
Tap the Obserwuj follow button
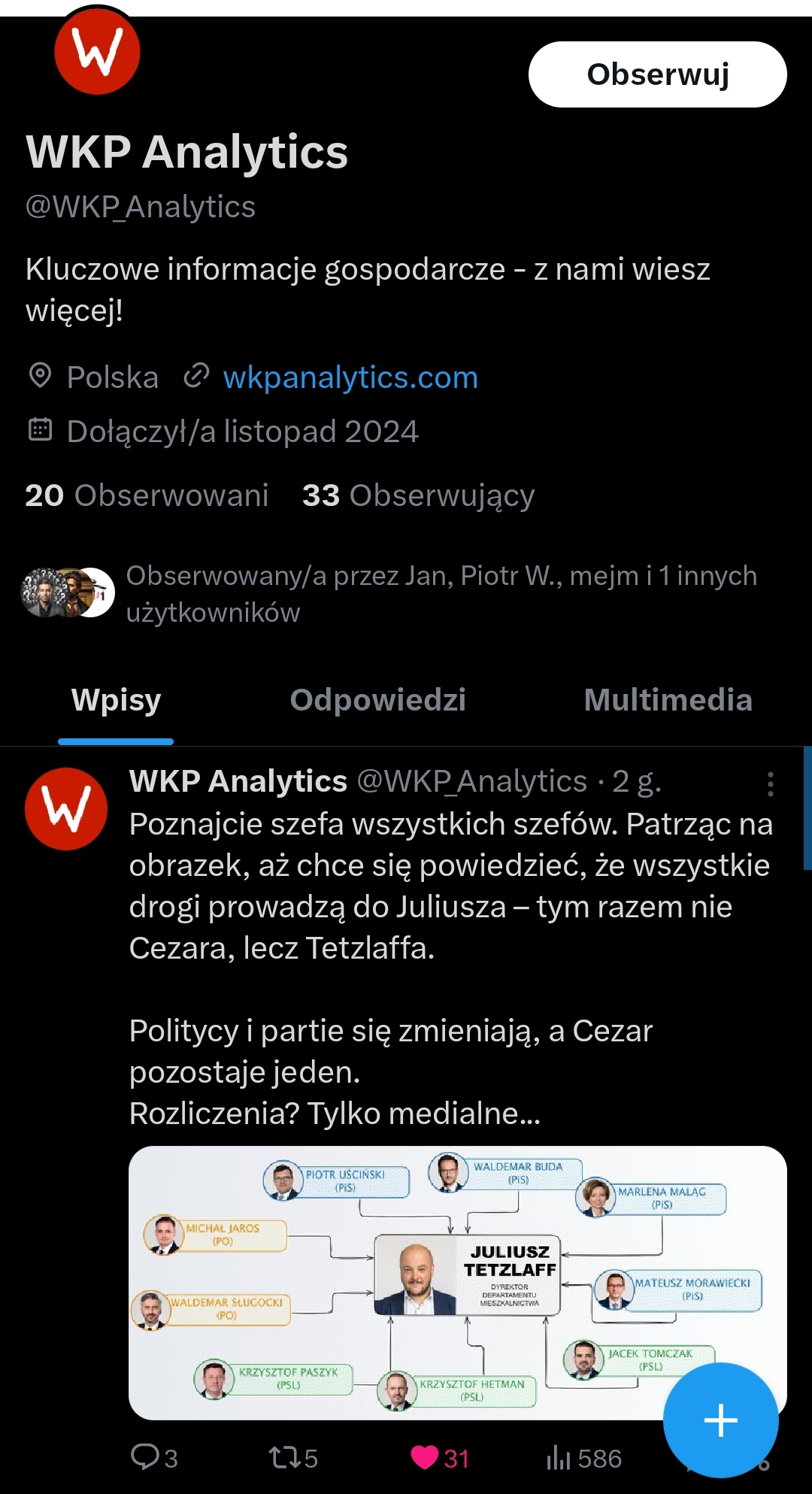pyautogui.click(x=657, y=74)
